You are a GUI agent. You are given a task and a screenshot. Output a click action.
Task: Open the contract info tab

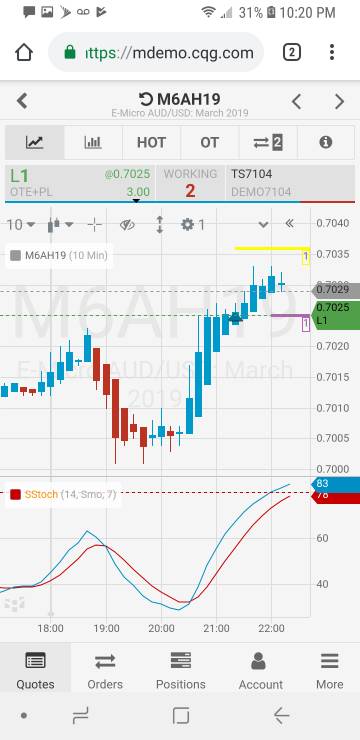326,142
